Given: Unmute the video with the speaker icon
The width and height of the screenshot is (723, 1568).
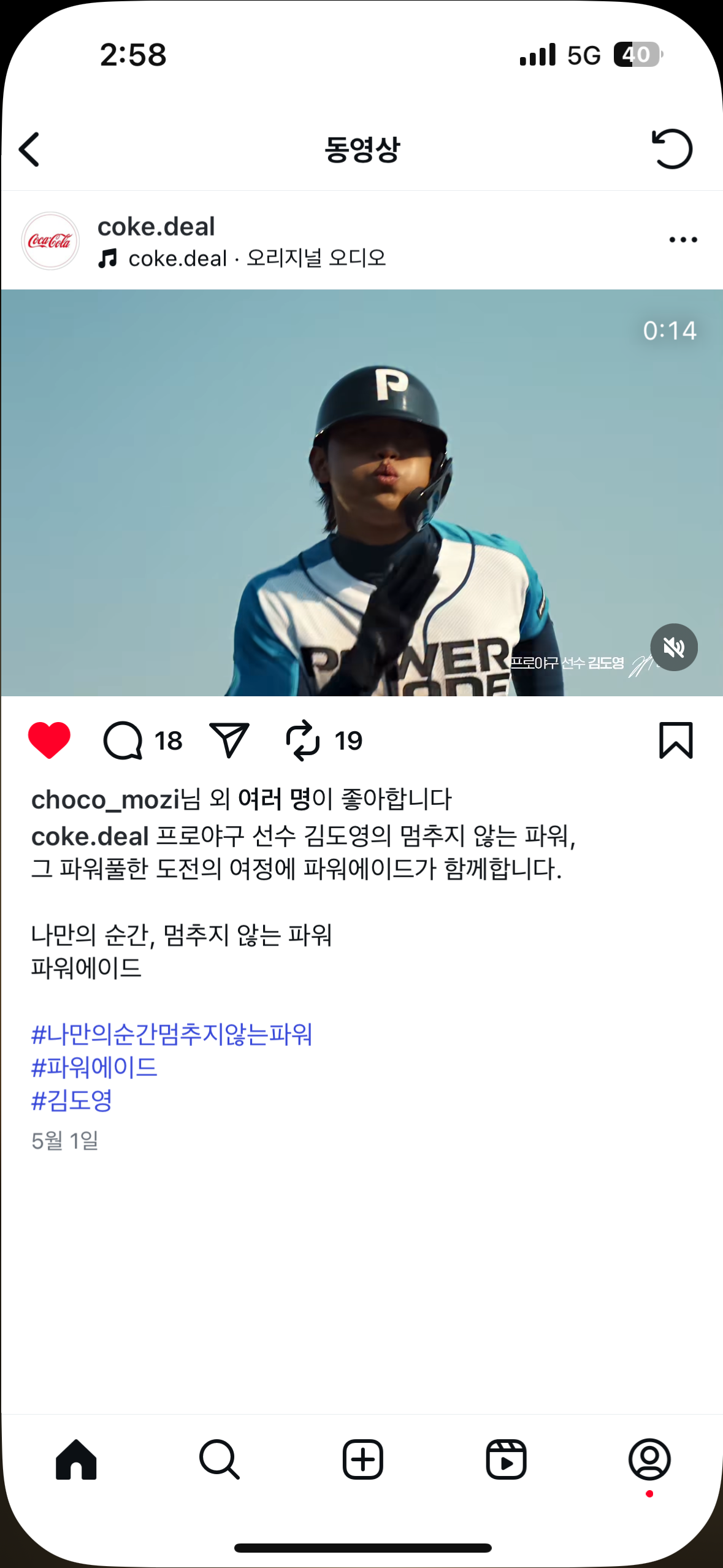Looking at the screenshot, I should pos(674,647).
